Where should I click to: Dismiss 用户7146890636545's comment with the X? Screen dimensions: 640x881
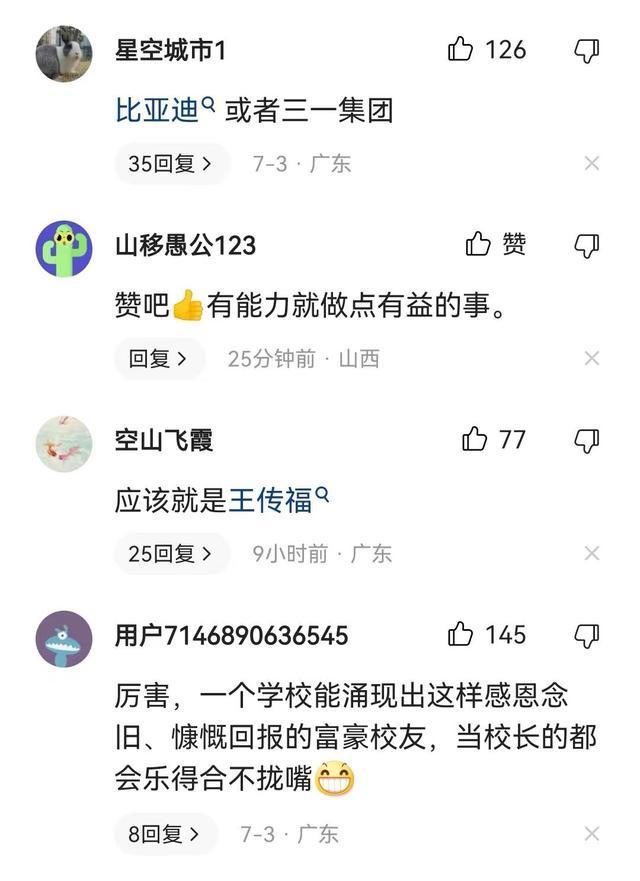(x=592, y=834)
